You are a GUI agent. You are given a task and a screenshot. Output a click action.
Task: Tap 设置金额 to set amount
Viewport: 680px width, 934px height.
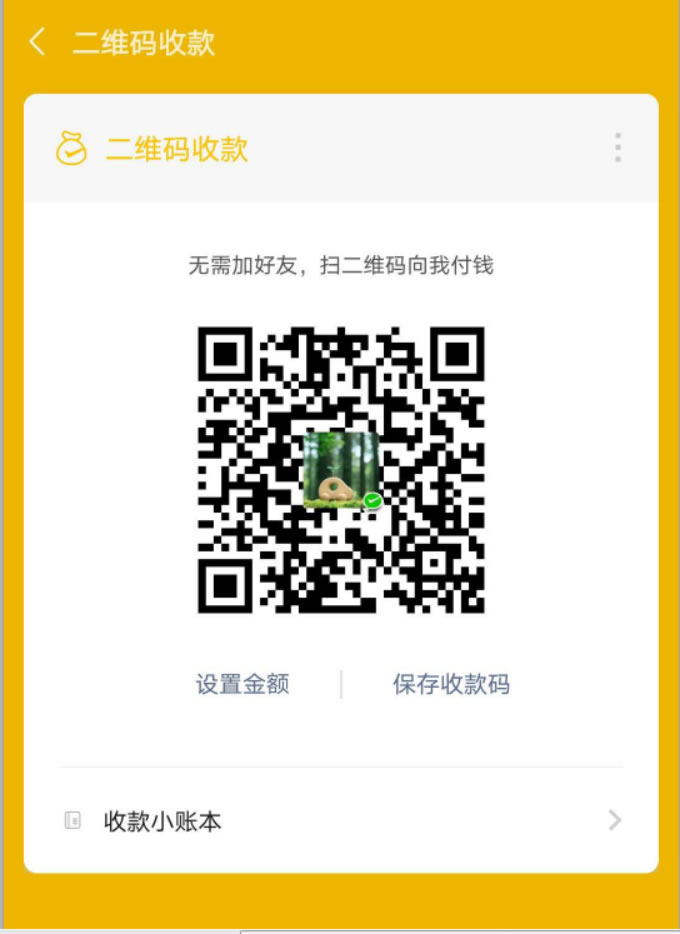242,684
